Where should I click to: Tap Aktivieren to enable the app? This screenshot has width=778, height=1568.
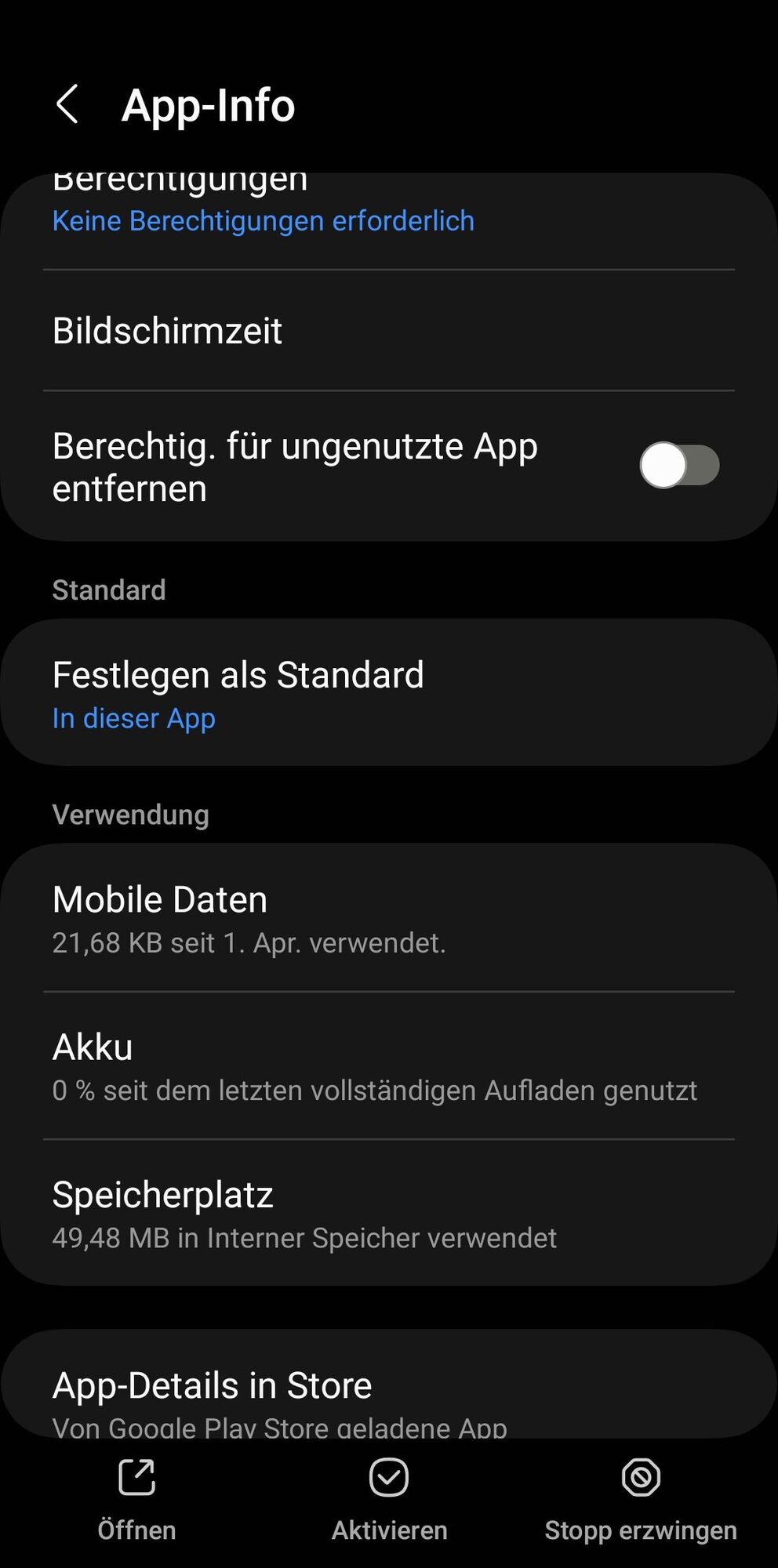pyautogui.click(x=389, y=1499)
